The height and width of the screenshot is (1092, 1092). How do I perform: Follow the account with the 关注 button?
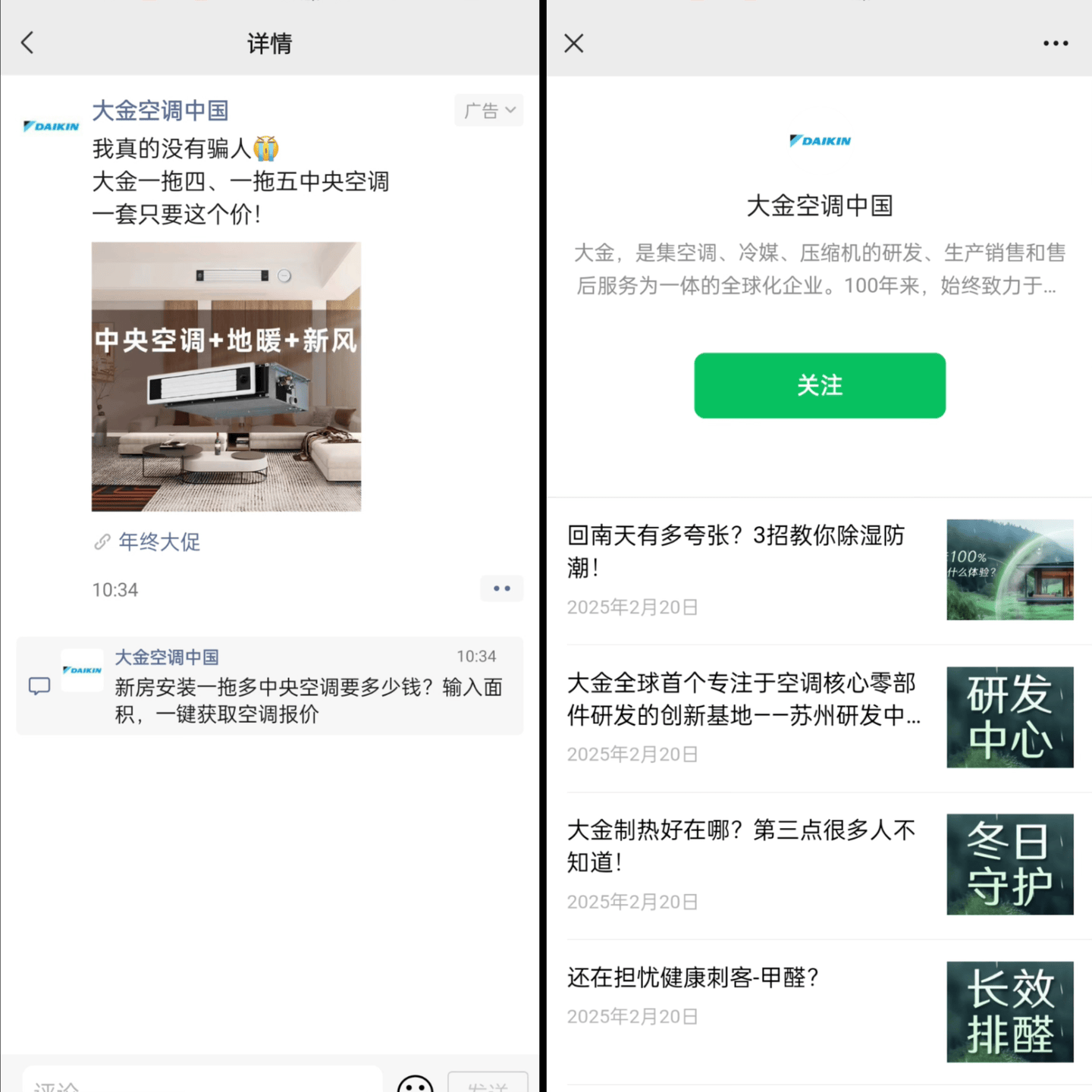[x=819, y=385]
